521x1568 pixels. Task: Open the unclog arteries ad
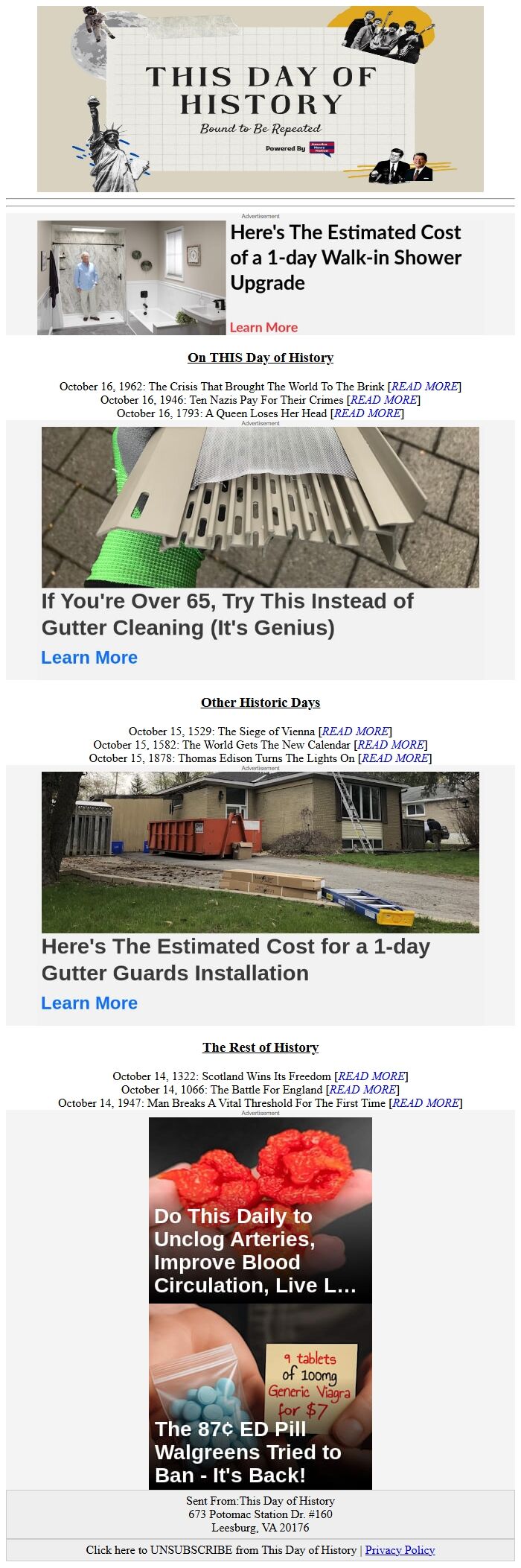point(260,1210)
